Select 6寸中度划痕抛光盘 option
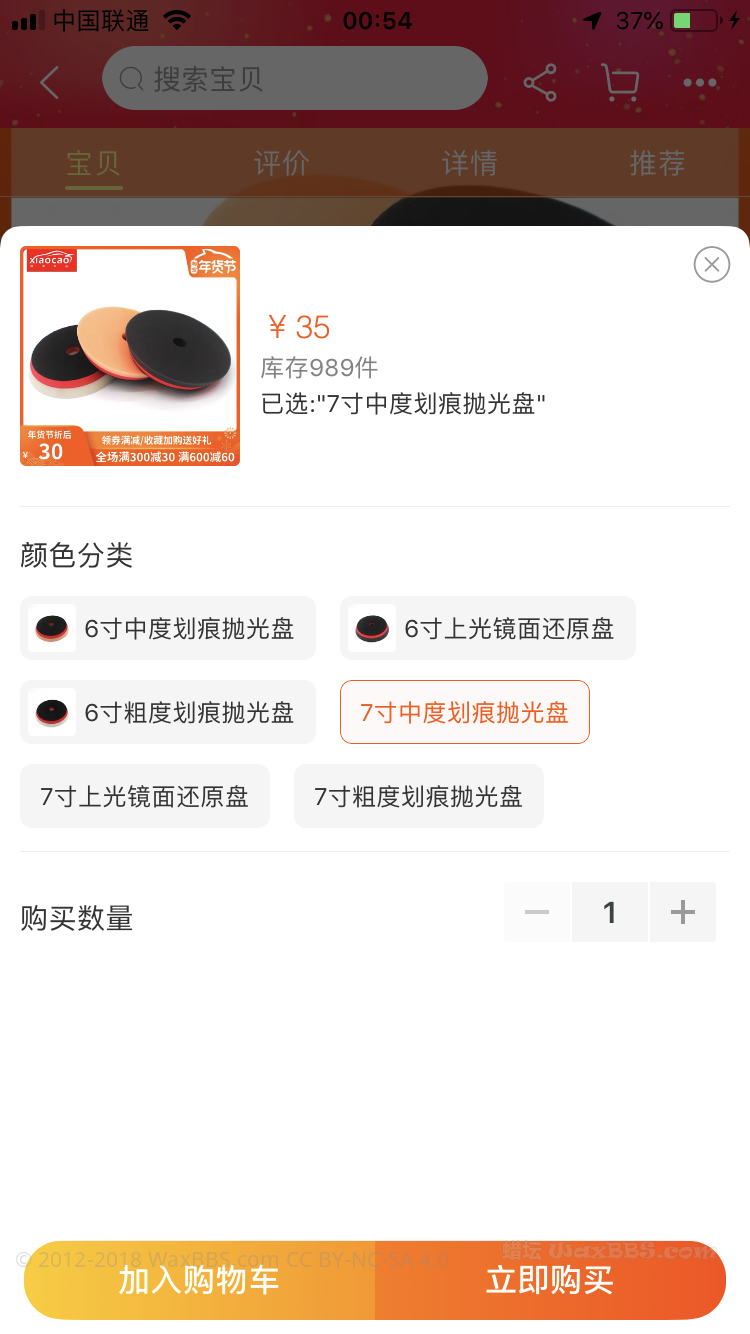Screen dimensions: 750x1334 (x=168, y=628)
